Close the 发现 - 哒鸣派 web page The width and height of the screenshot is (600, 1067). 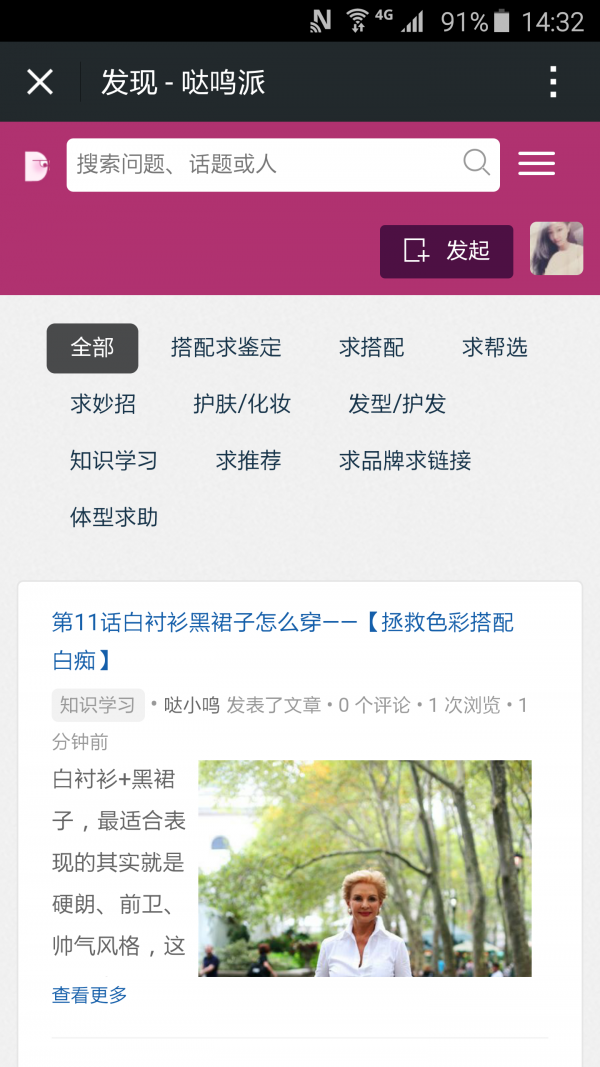click(x=39, y=82)
